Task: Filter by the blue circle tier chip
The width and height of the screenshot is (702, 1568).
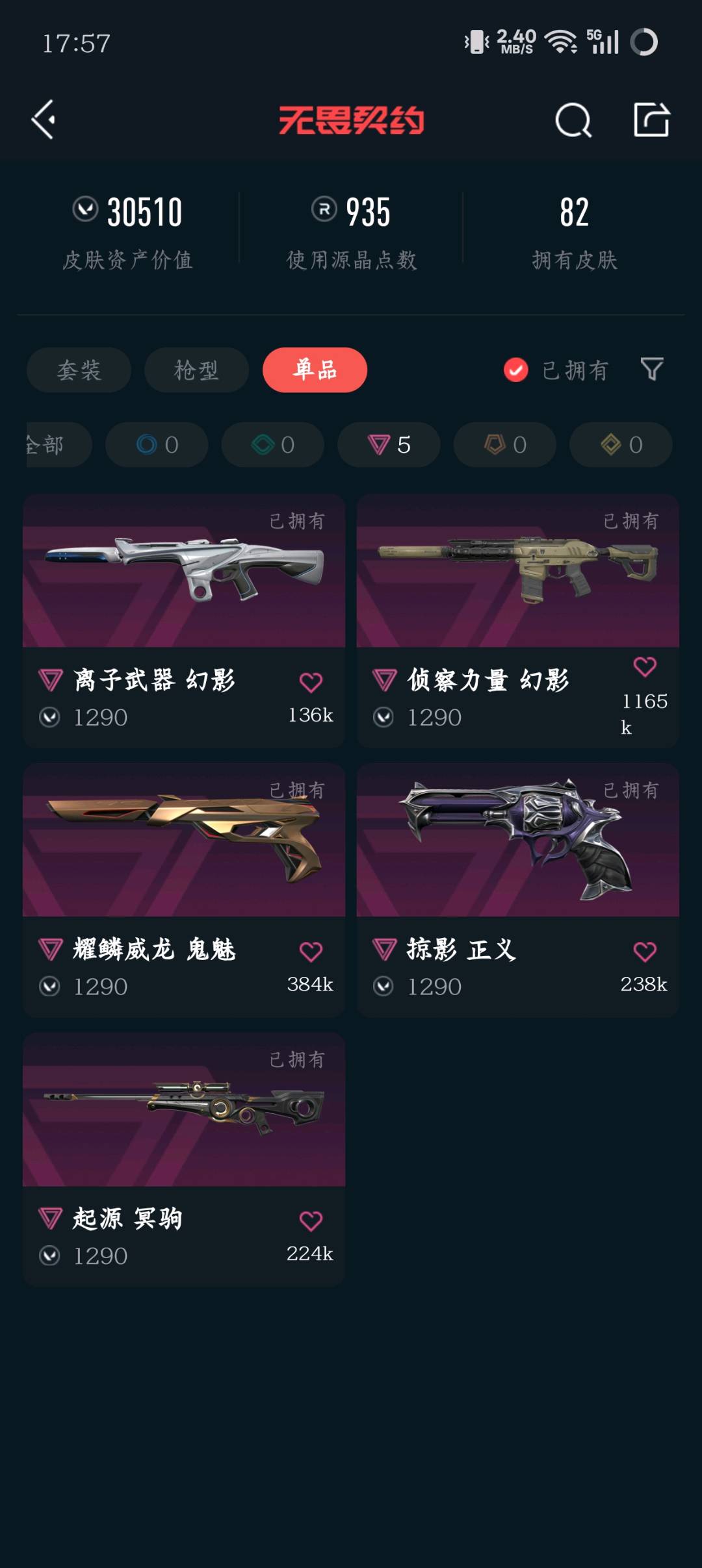Action: coord(157,445)
